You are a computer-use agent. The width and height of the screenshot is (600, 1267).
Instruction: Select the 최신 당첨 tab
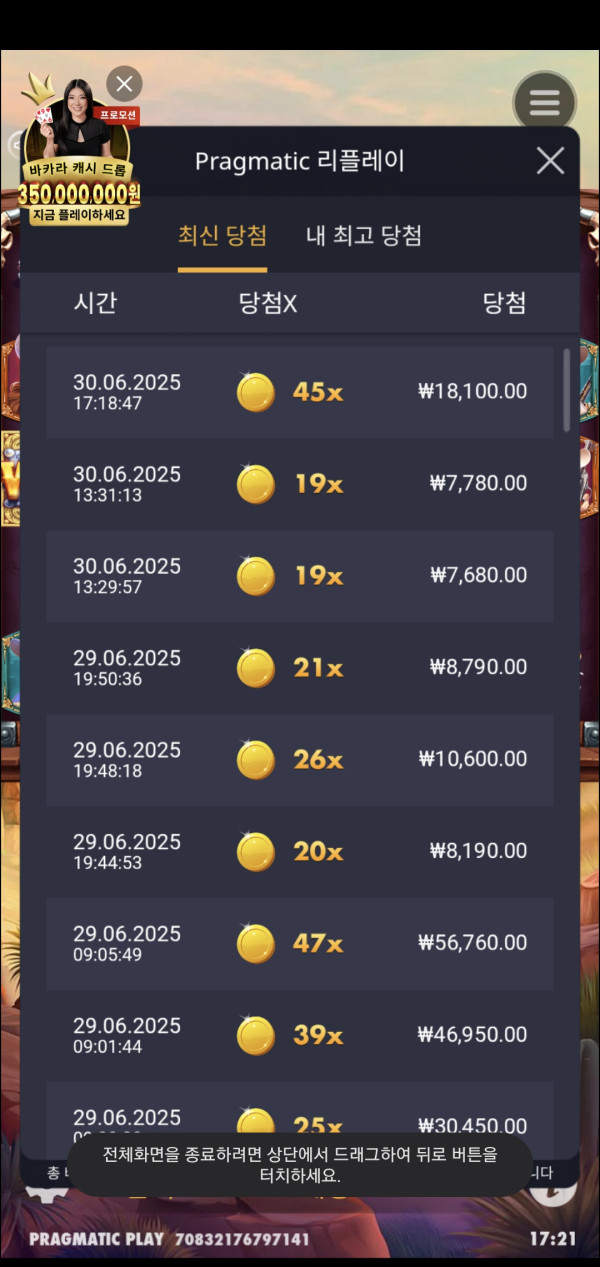pyautogui.click(x=222, y=236)
